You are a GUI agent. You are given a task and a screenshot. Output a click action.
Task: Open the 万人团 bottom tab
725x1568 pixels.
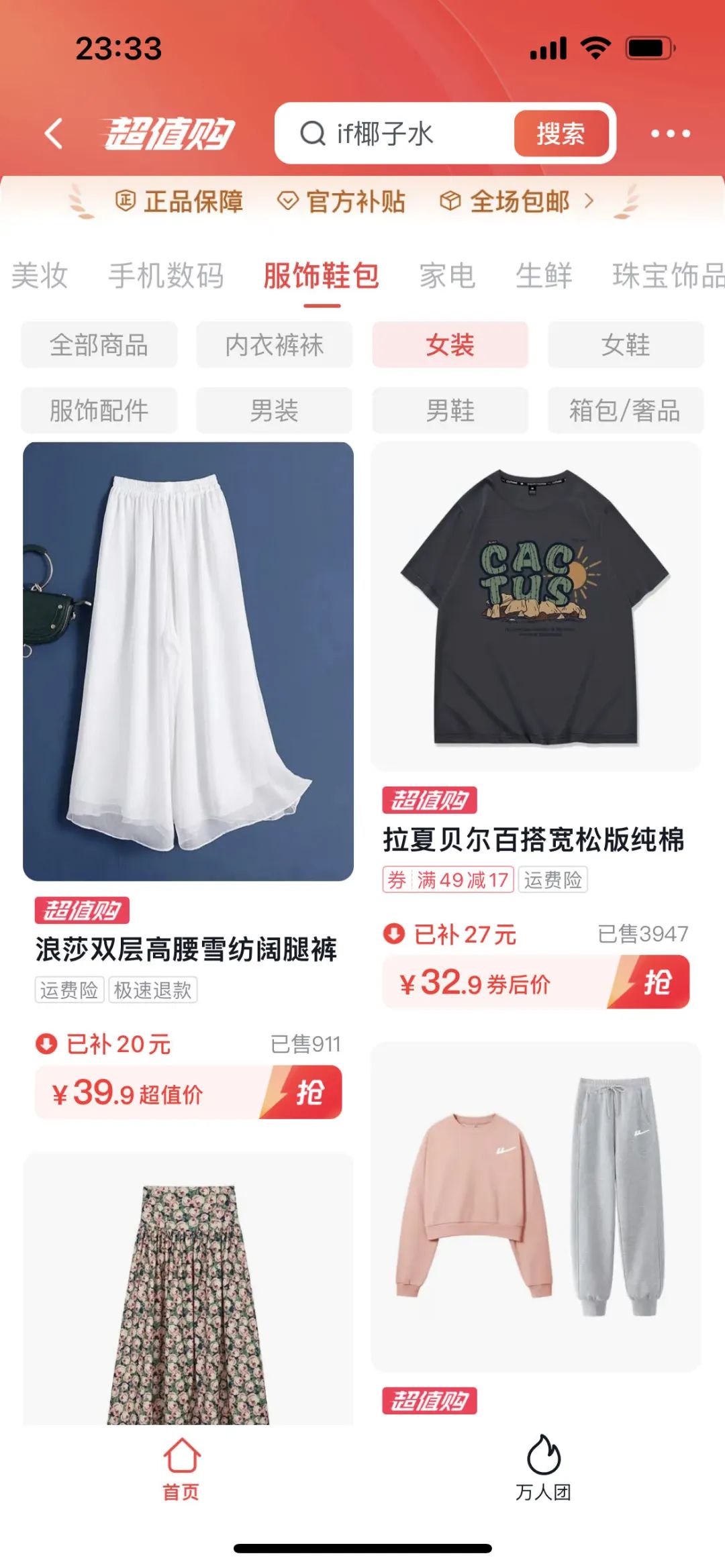(543, 1468)
